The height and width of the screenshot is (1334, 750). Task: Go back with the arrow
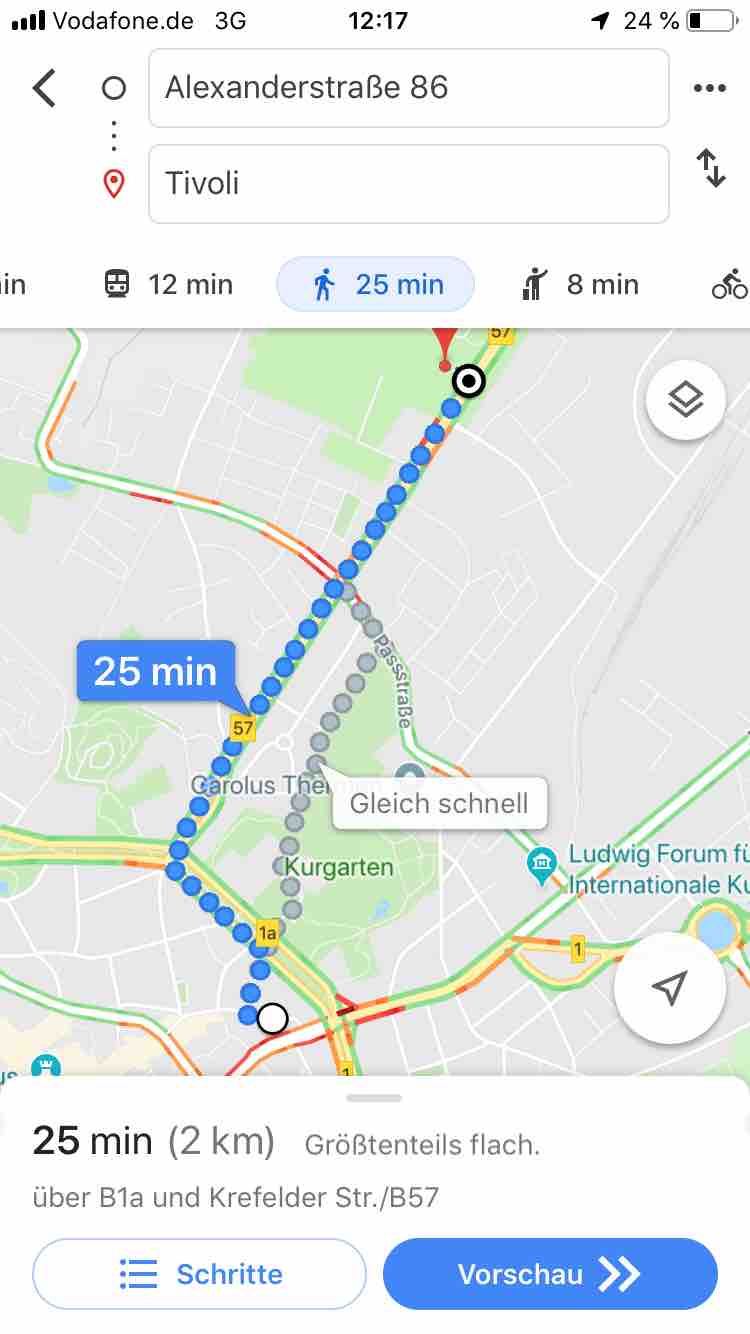(x=44, y=88)
